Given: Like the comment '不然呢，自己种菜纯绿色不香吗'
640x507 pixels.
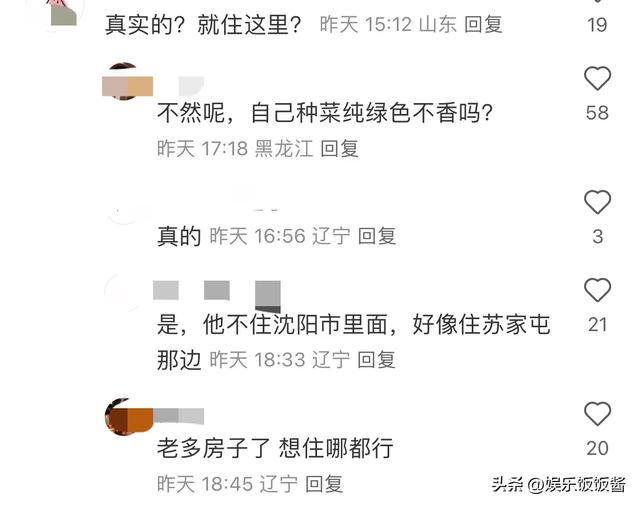Looking at the screenshot, I should pos(597,79).
